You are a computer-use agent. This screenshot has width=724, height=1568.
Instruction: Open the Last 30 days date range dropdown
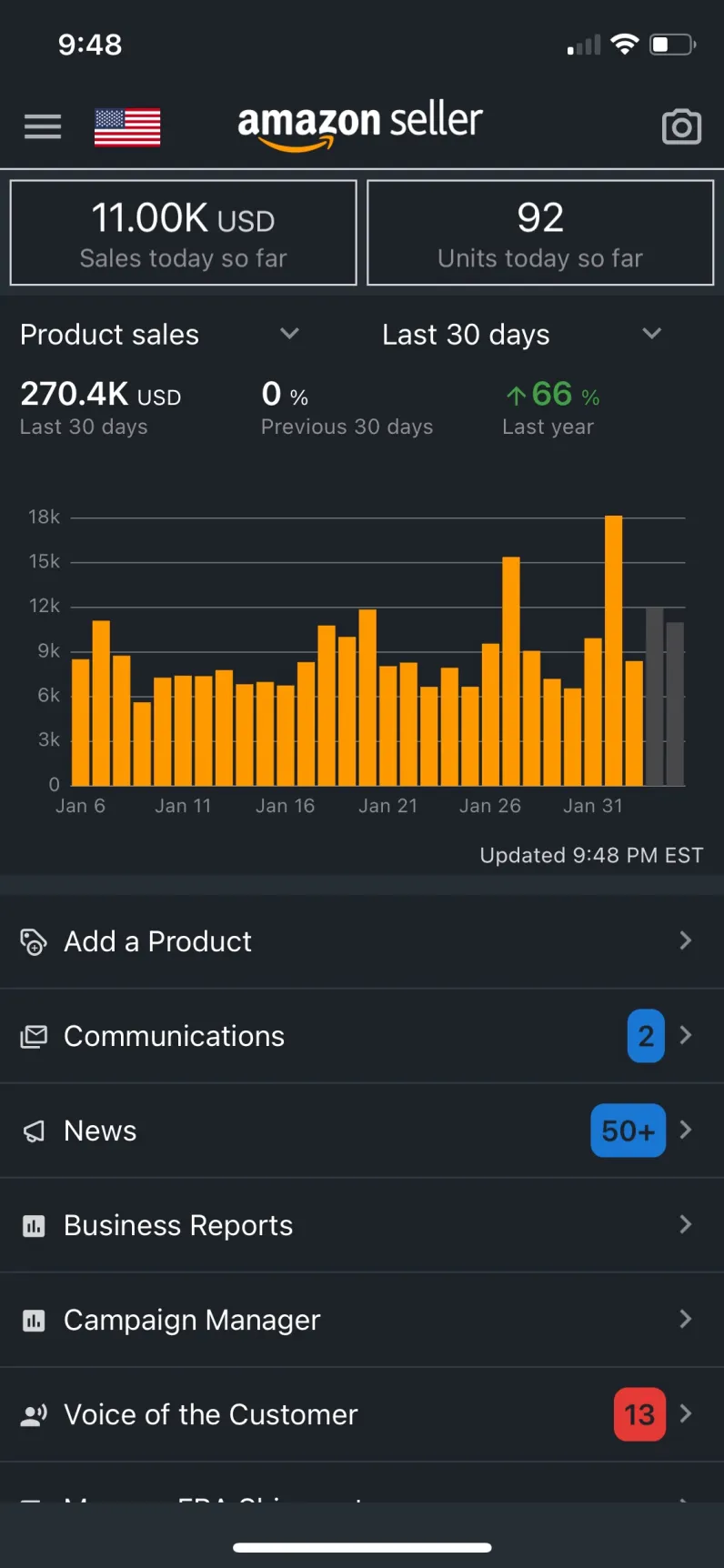[x=651, y=334]
